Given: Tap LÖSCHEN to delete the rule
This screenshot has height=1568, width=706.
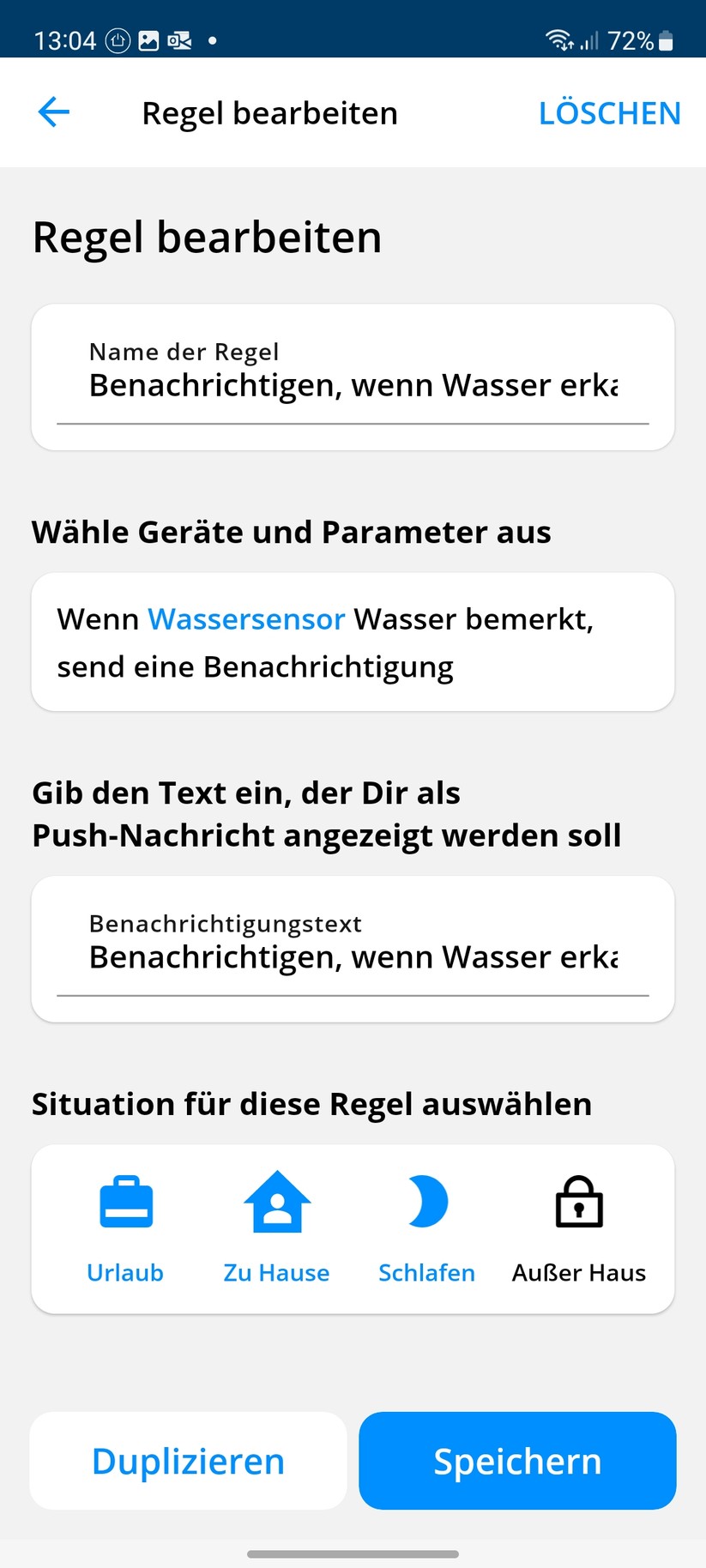Looking at the screenshot, I should click(609, 112).
